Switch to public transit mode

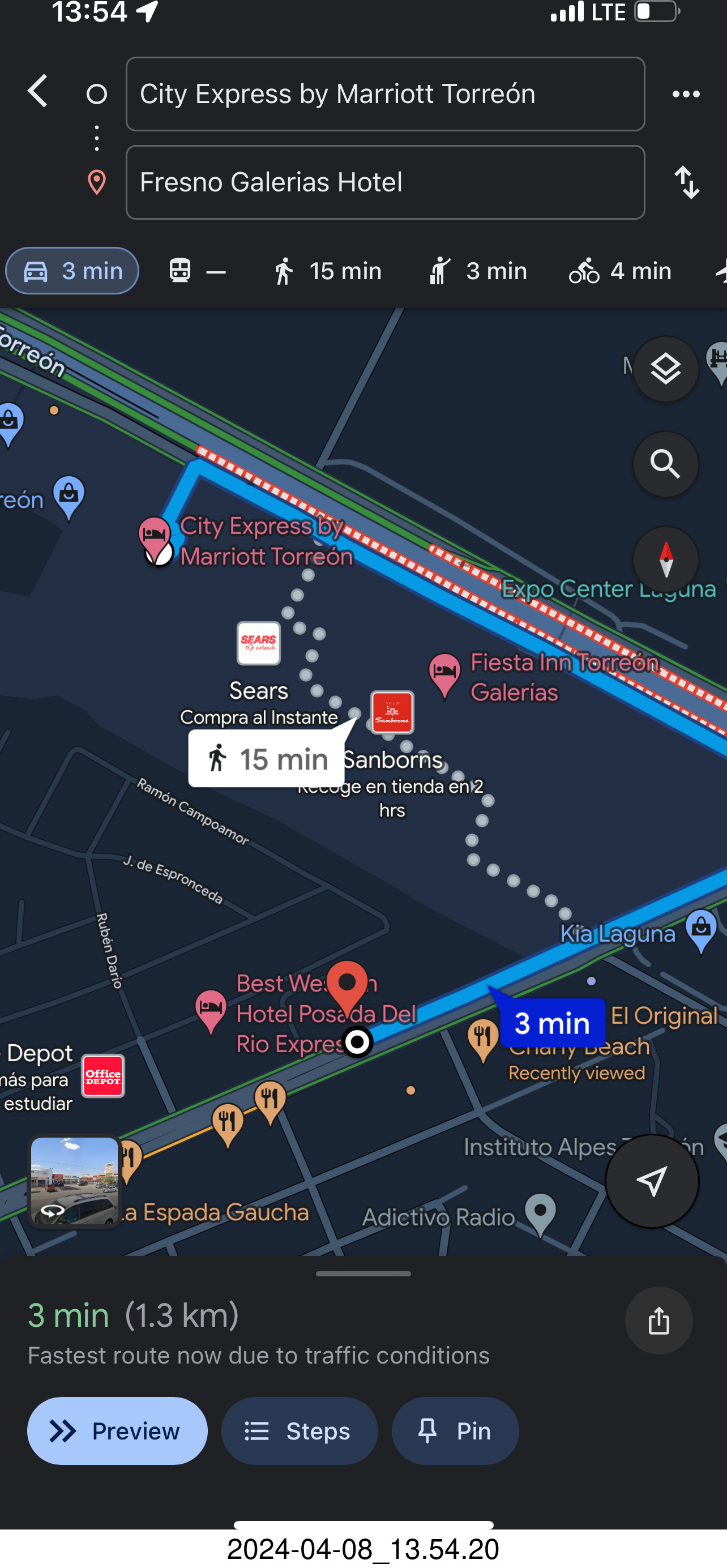(196, 271)
